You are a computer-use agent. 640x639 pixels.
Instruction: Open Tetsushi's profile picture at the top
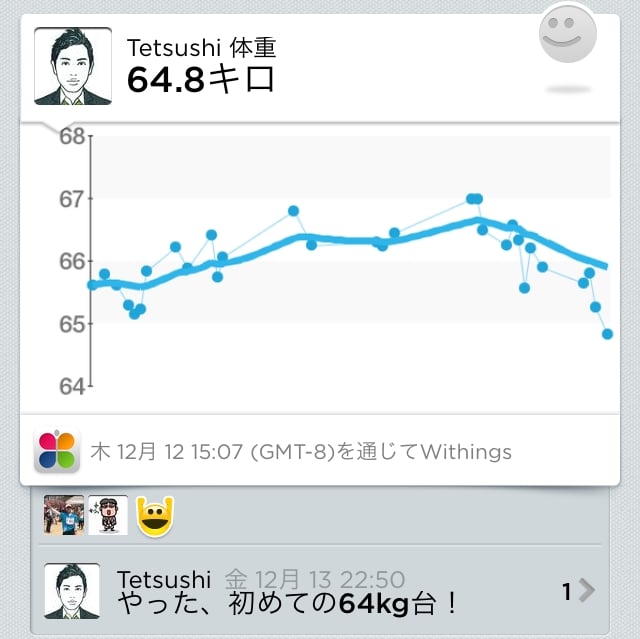pyautogui.click(x=73, y=66)
